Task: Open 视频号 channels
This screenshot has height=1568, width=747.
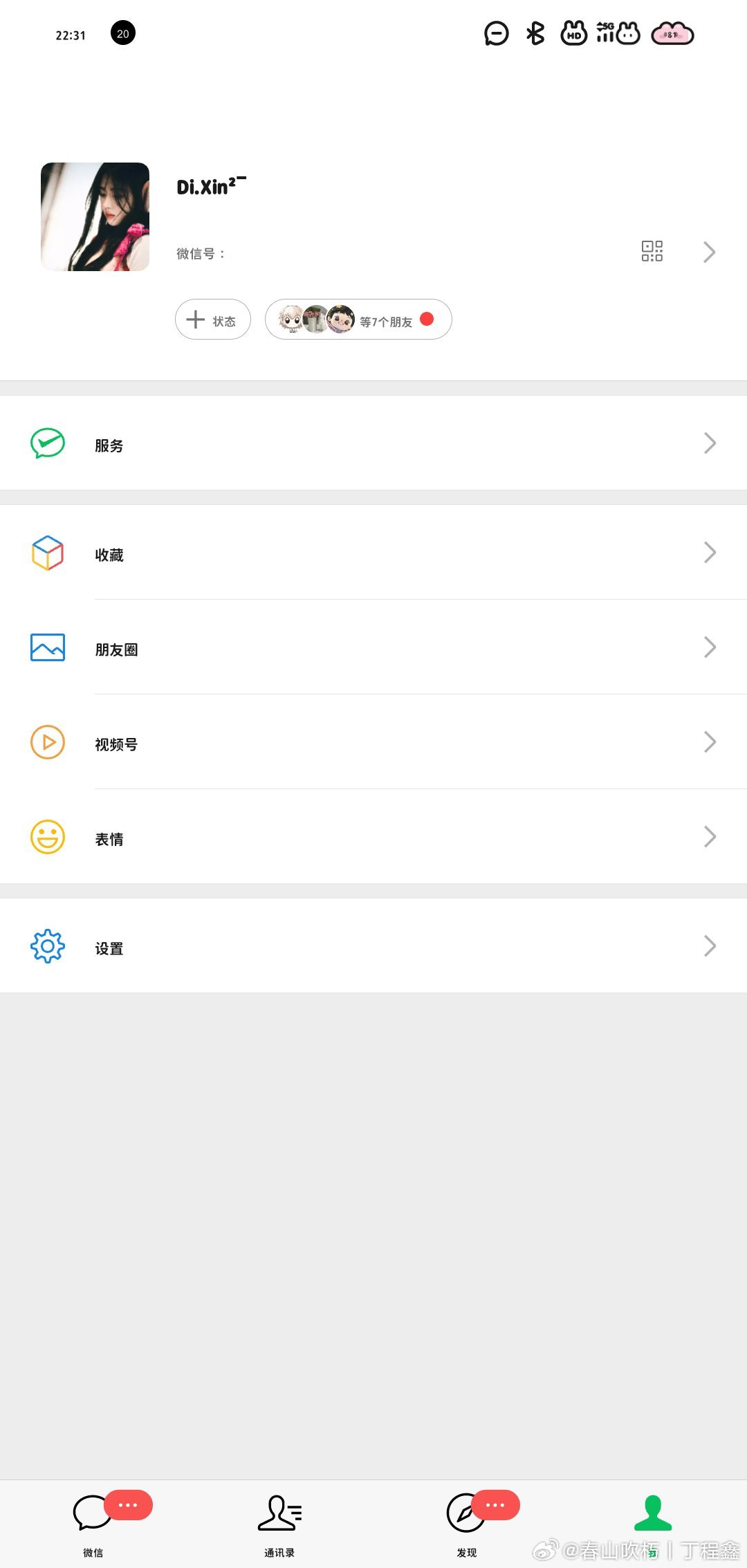Action: click(373, 742)
